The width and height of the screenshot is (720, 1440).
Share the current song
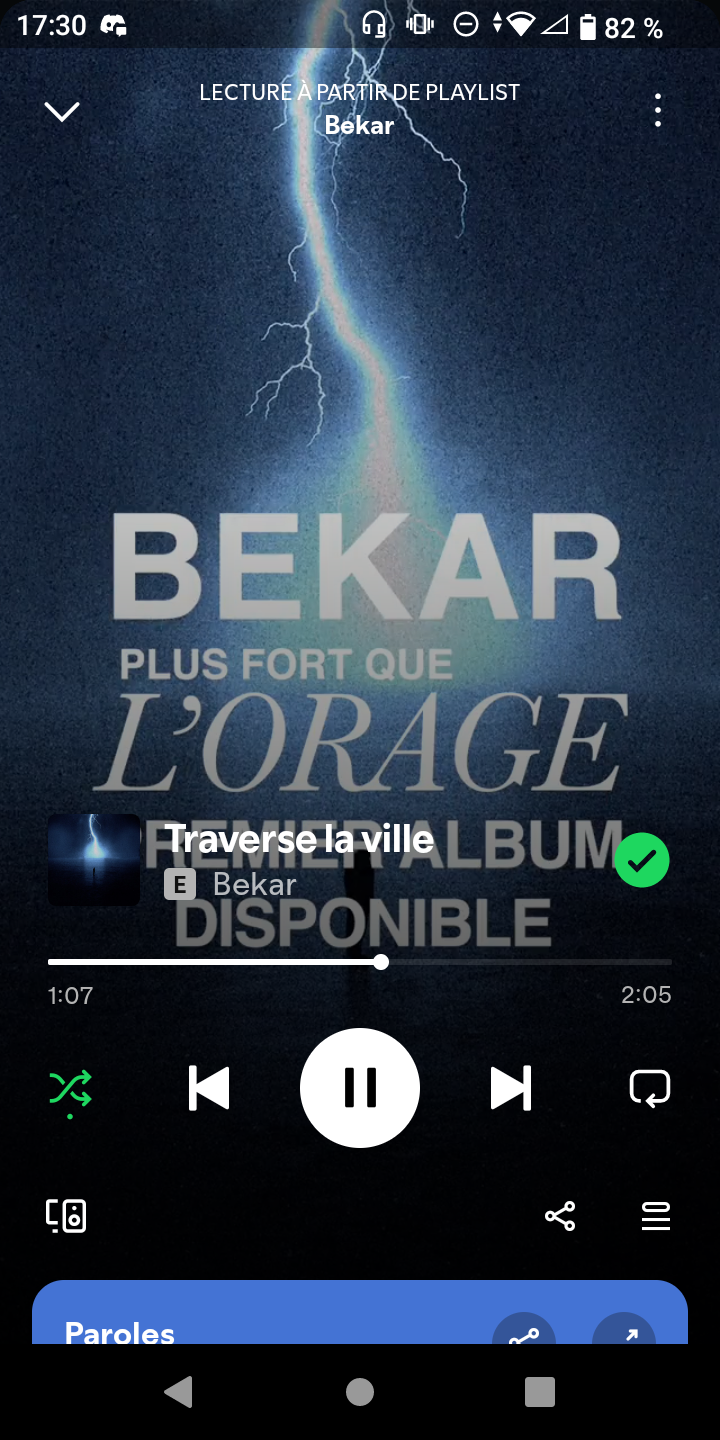point(560,1216)
